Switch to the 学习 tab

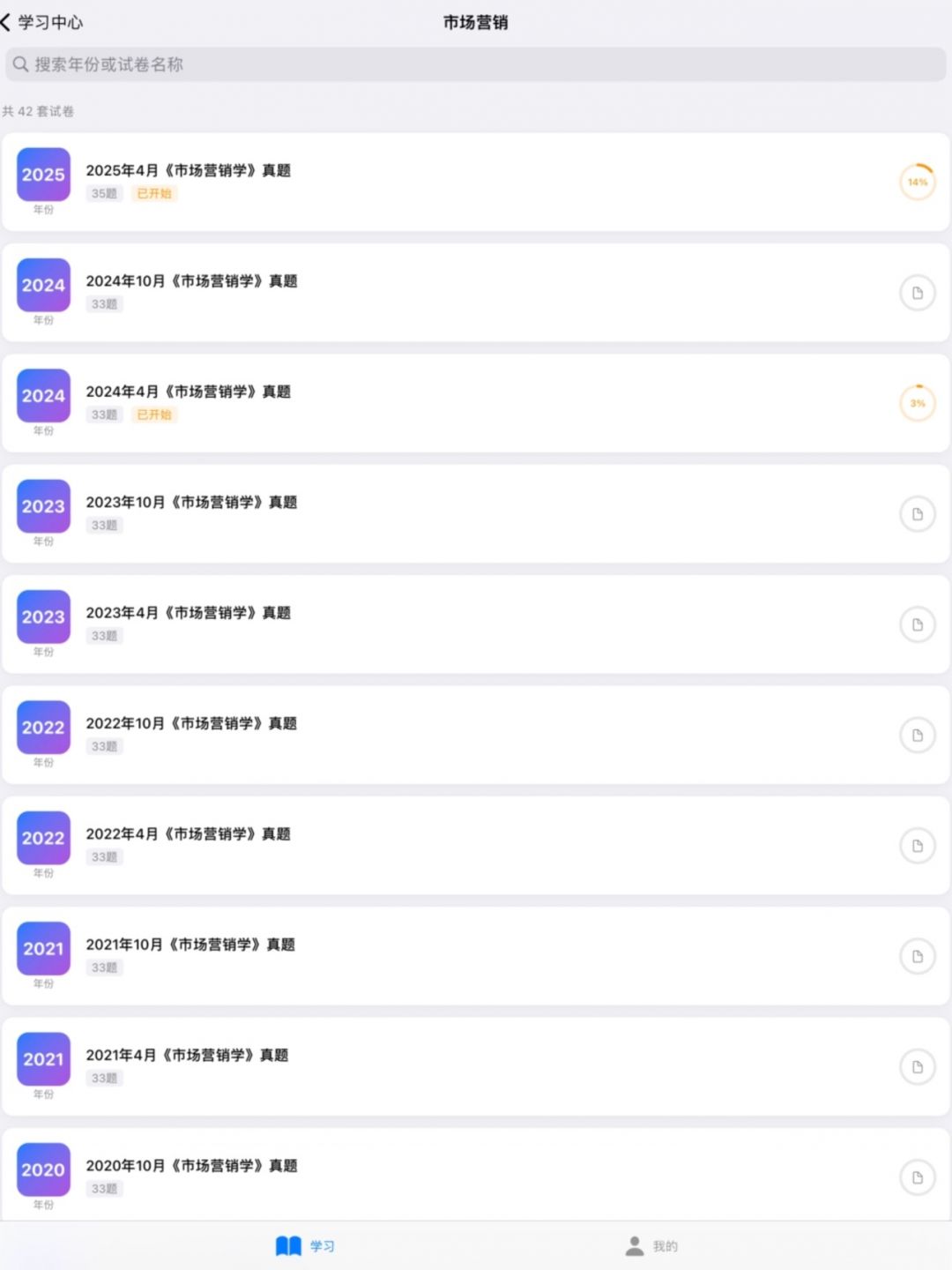(305, 1246)
